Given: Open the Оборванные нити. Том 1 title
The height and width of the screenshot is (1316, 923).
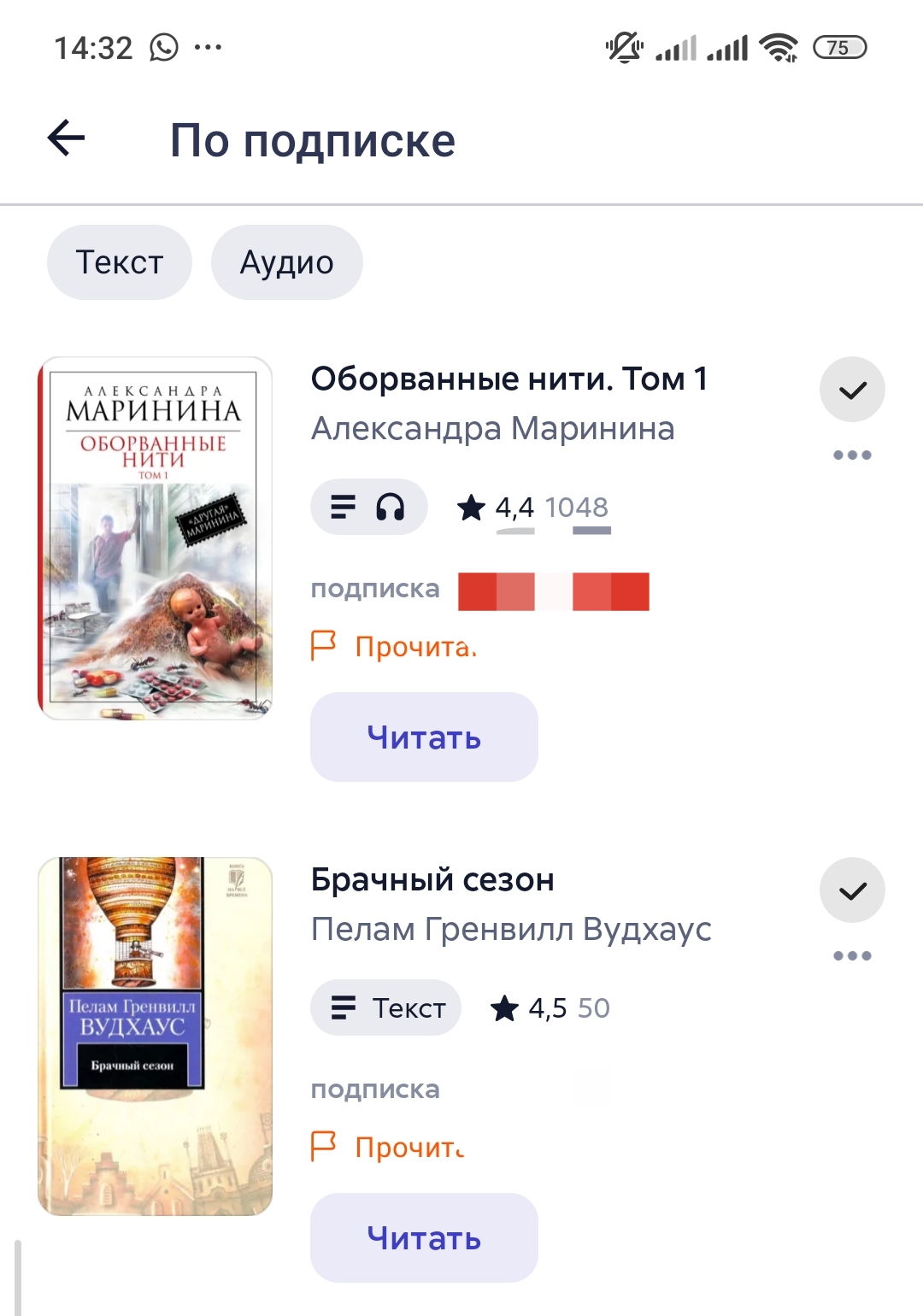Looking at the screenshot, I should point(509,379).
